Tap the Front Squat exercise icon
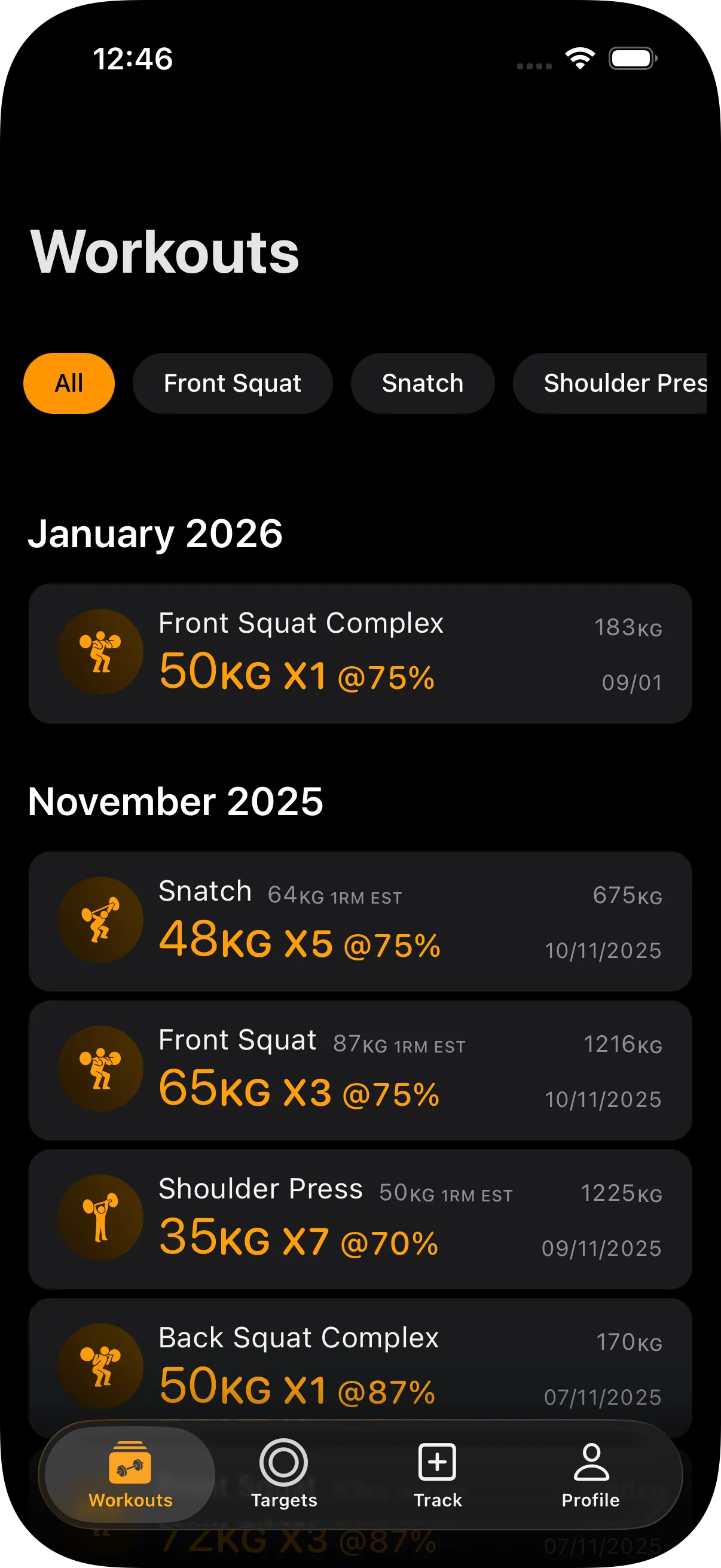 pyautogui.click(x=100, y=1068)
